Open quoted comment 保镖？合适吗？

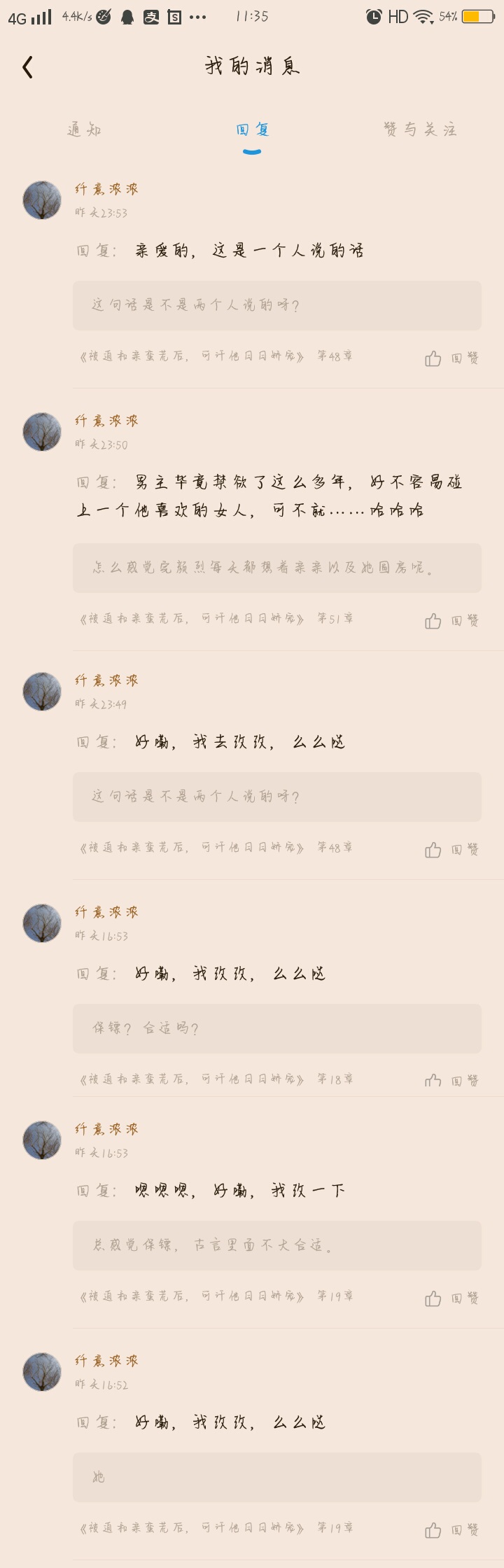pos(276,1028)
